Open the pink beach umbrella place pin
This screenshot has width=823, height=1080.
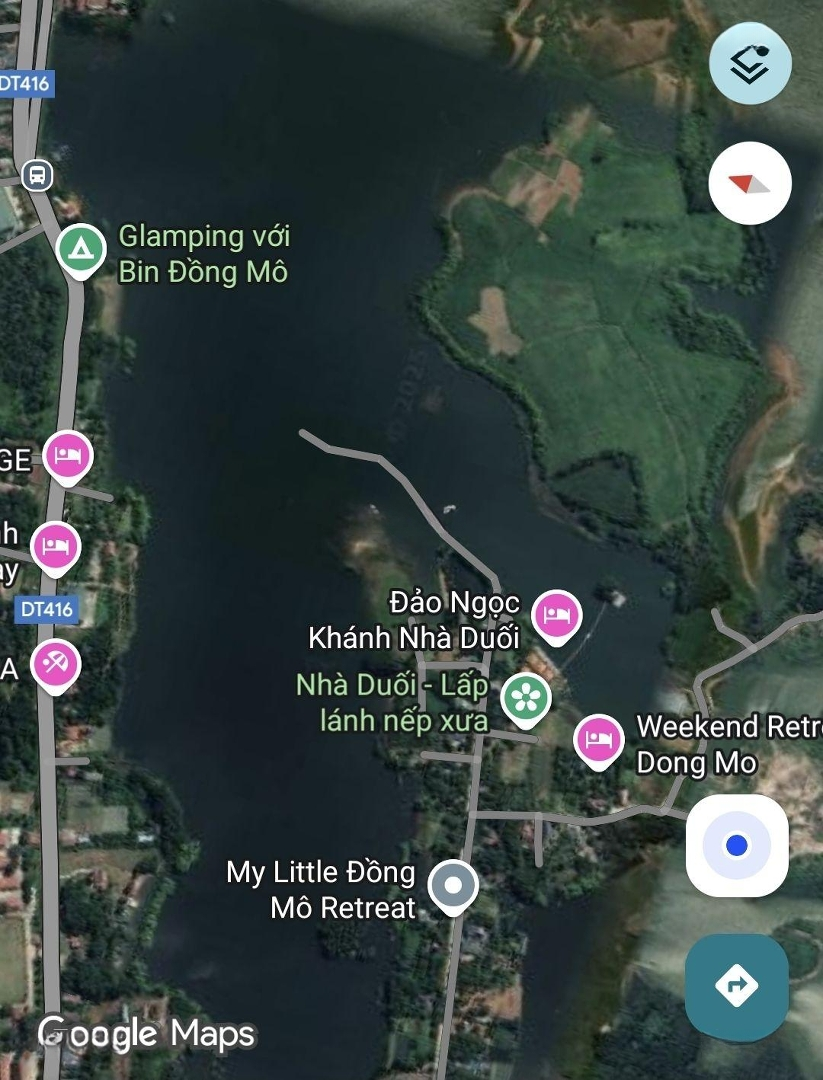coord(55,663)
